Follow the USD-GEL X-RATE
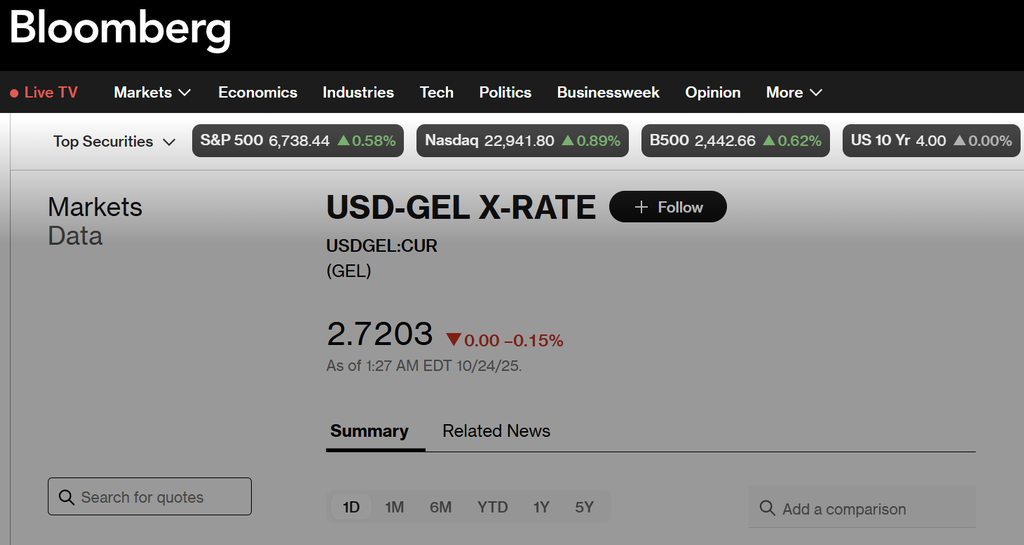The height and width of the screenshot is (545, 1024). 668,207
